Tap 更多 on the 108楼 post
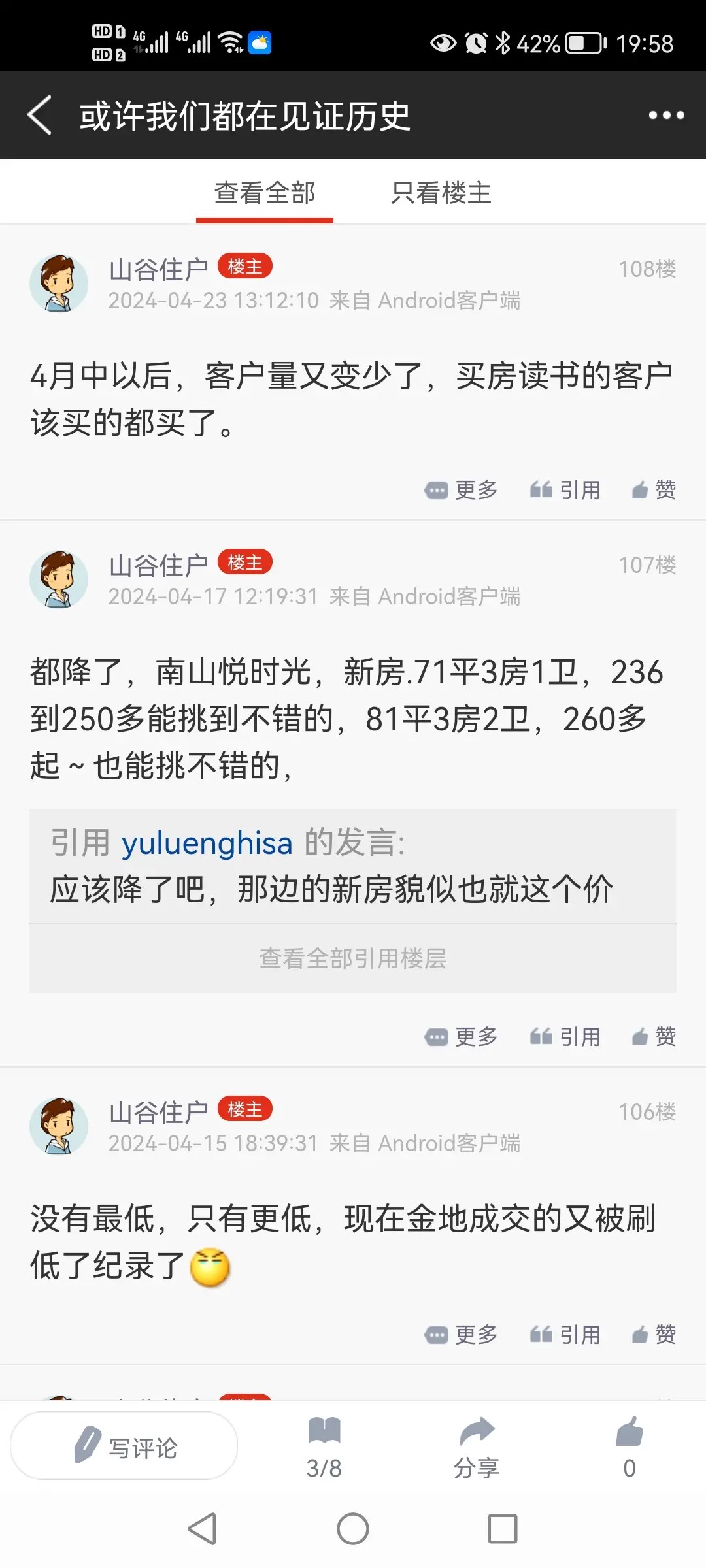Viewport: 706px width, 1568px height. (x=462, y=489)
